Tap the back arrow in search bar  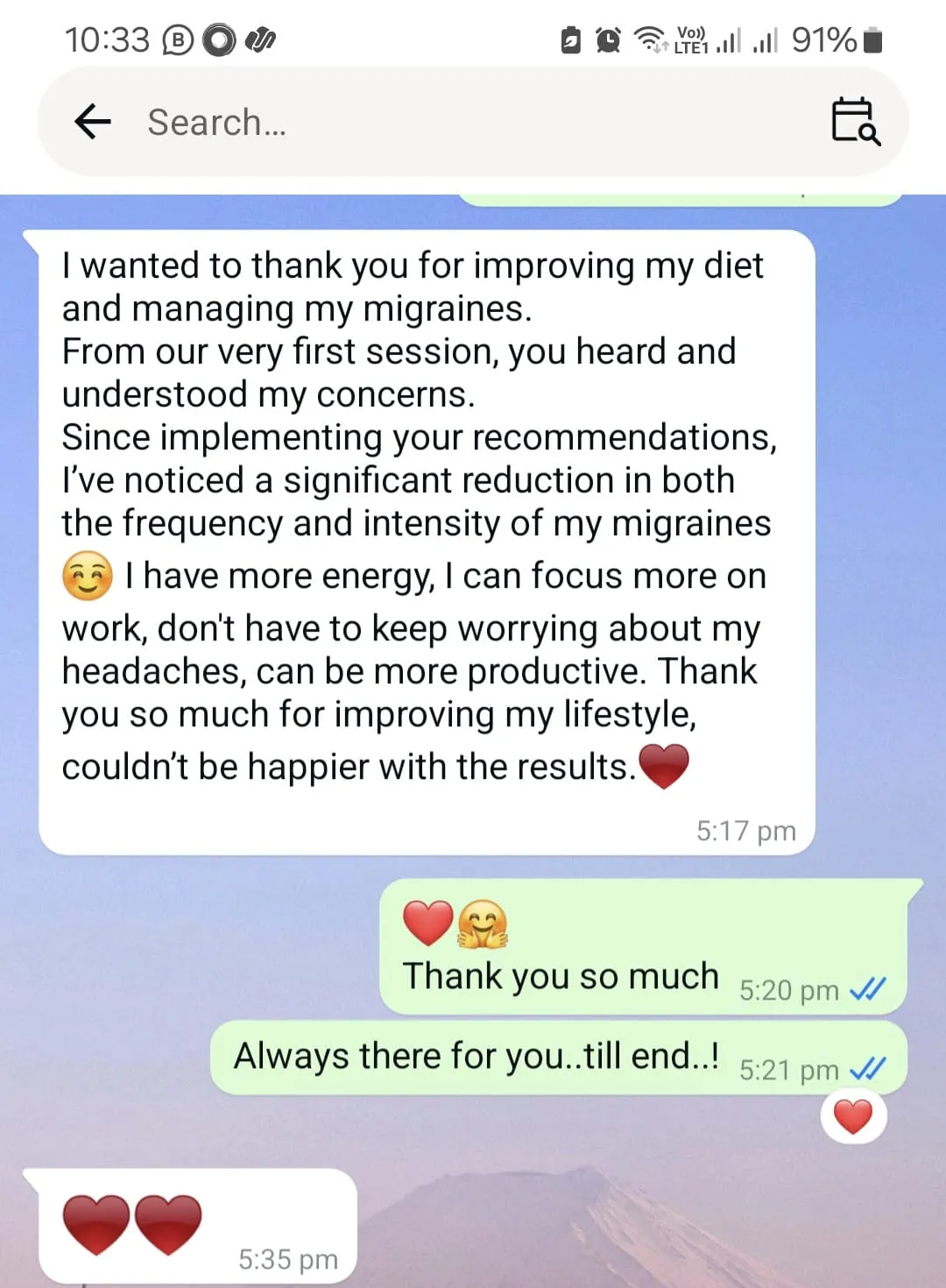pyautogui.click(x=93, y=121)
